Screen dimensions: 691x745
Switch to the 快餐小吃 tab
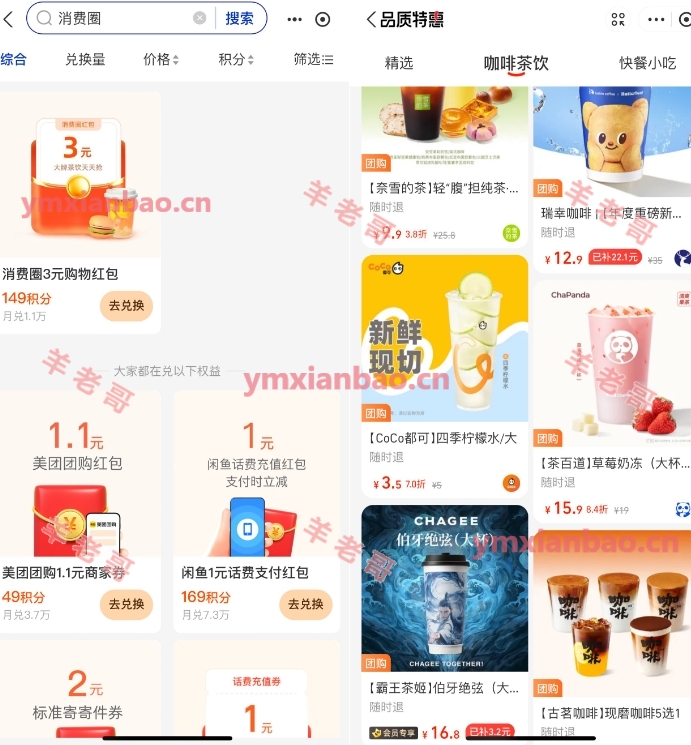pos(647,63)
